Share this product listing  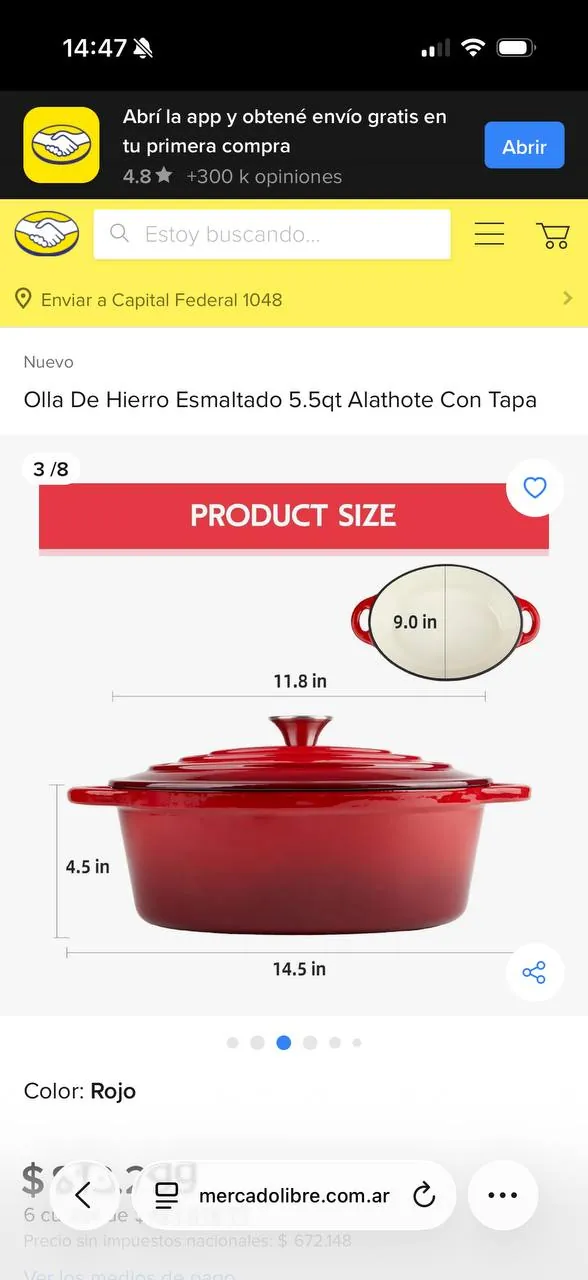[534, 972]
